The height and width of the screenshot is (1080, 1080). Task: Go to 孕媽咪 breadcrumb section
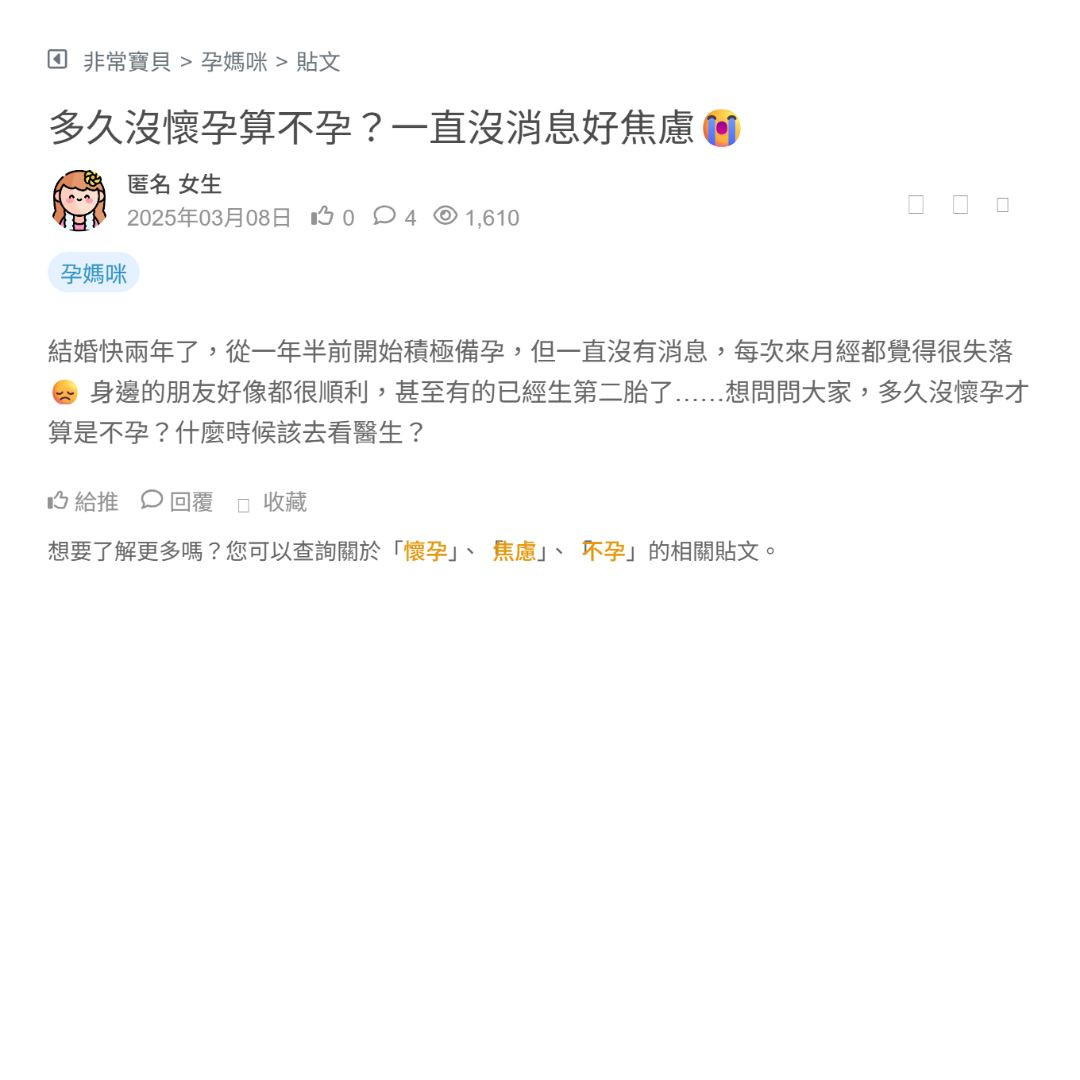click(234, 62)
